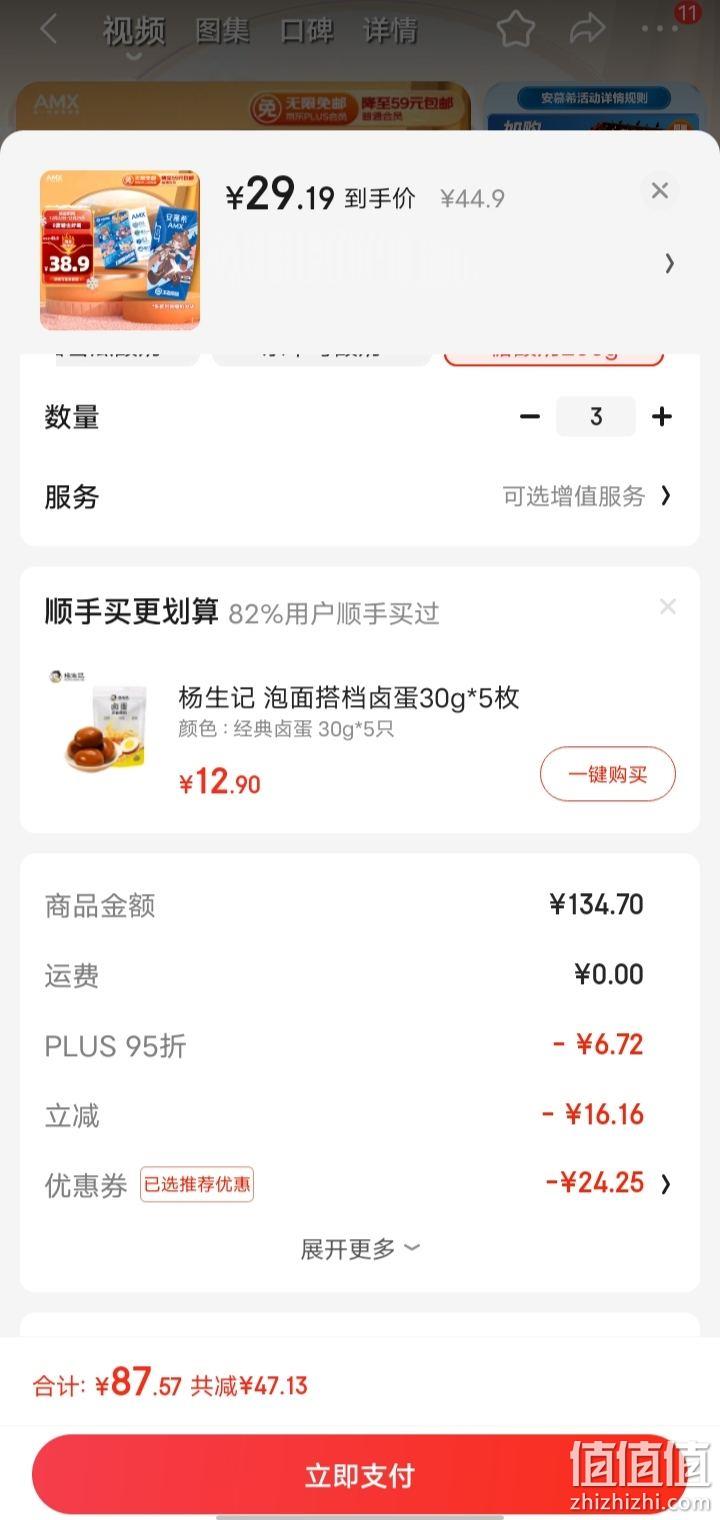Decrease quantity with the minus button

[x=530, y=416]
